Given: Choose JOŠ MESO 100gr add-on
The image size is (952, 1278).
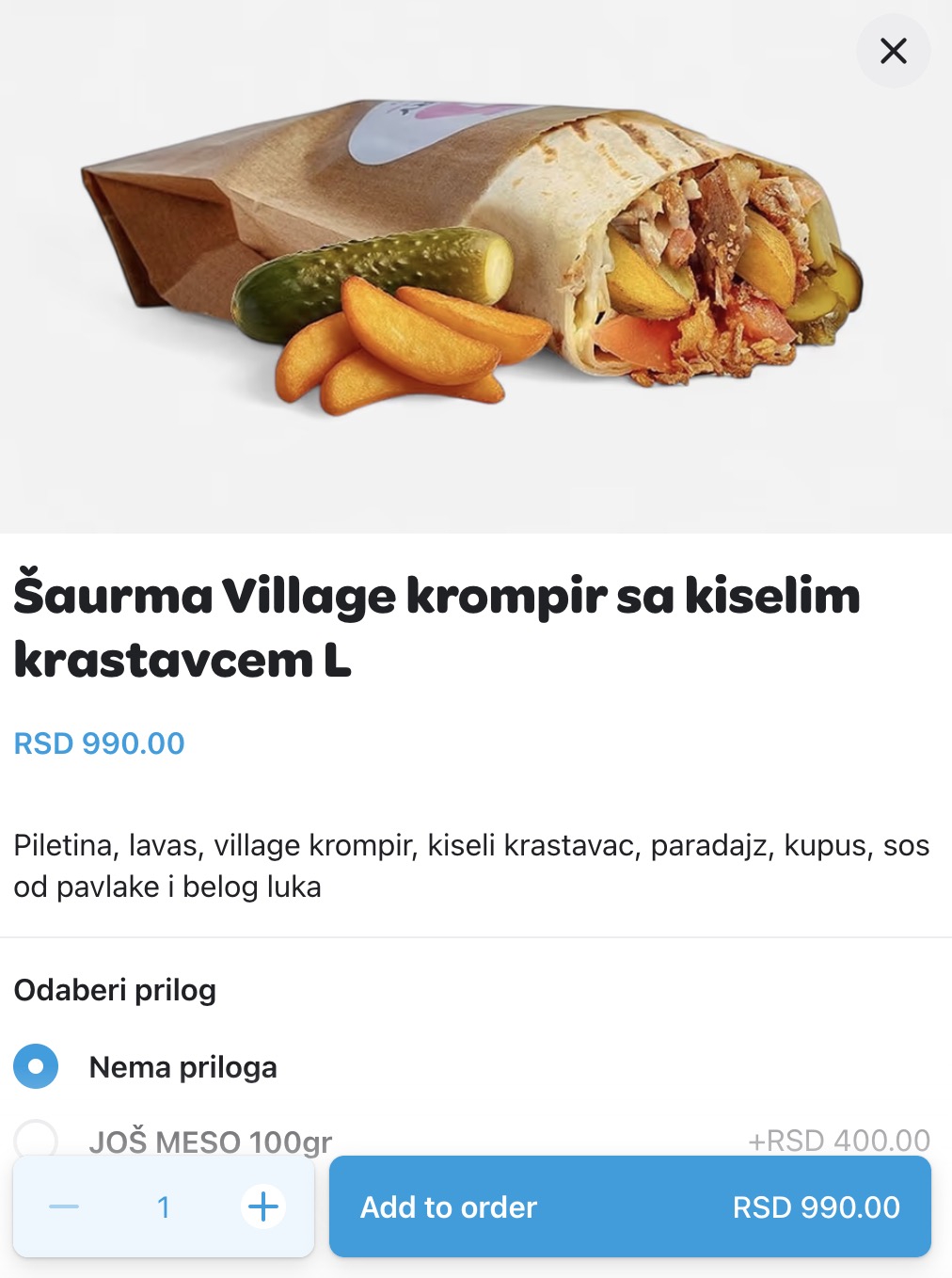Looking at the screenshot, I should tap(37, 1138).
